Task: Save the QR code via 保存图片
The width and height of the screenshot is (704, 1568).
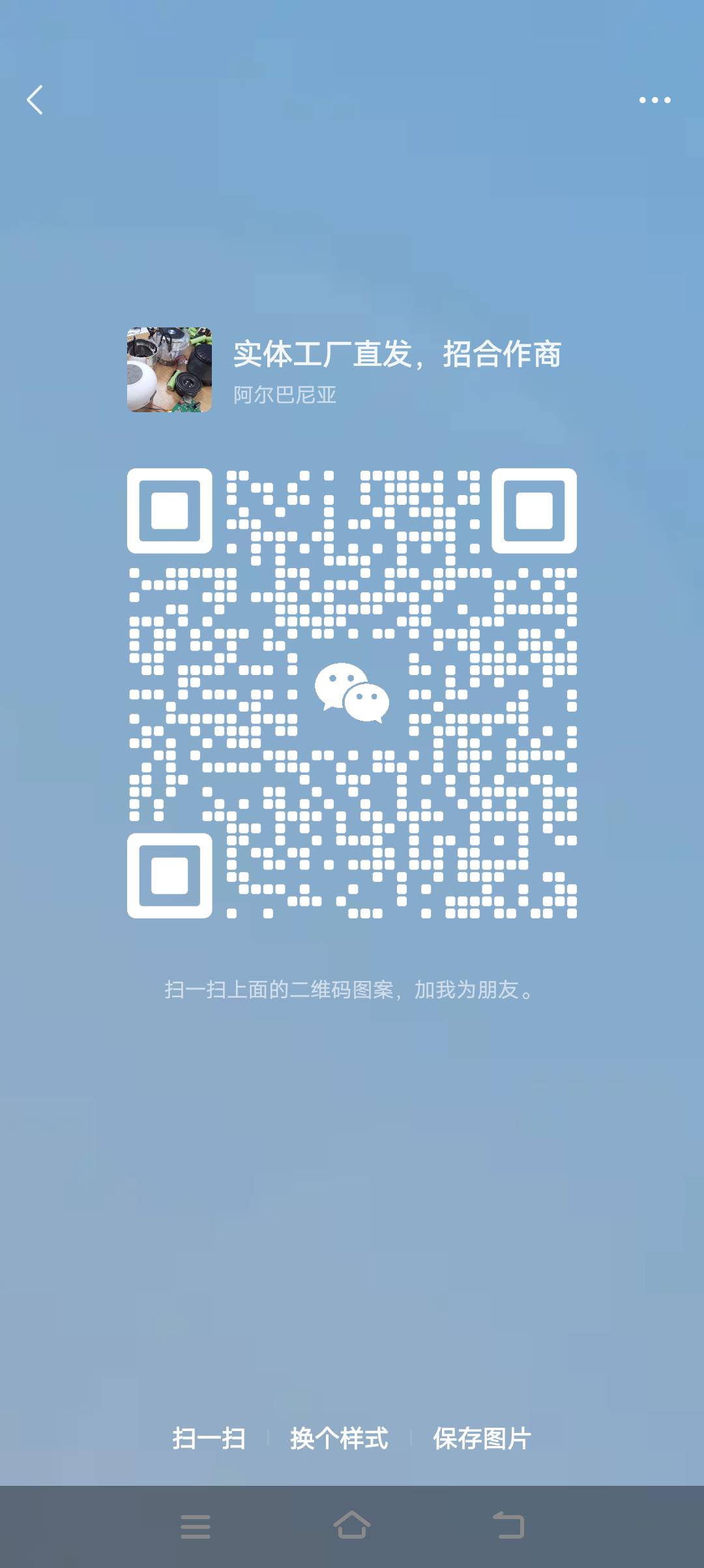Action: tap(482, 1438)
